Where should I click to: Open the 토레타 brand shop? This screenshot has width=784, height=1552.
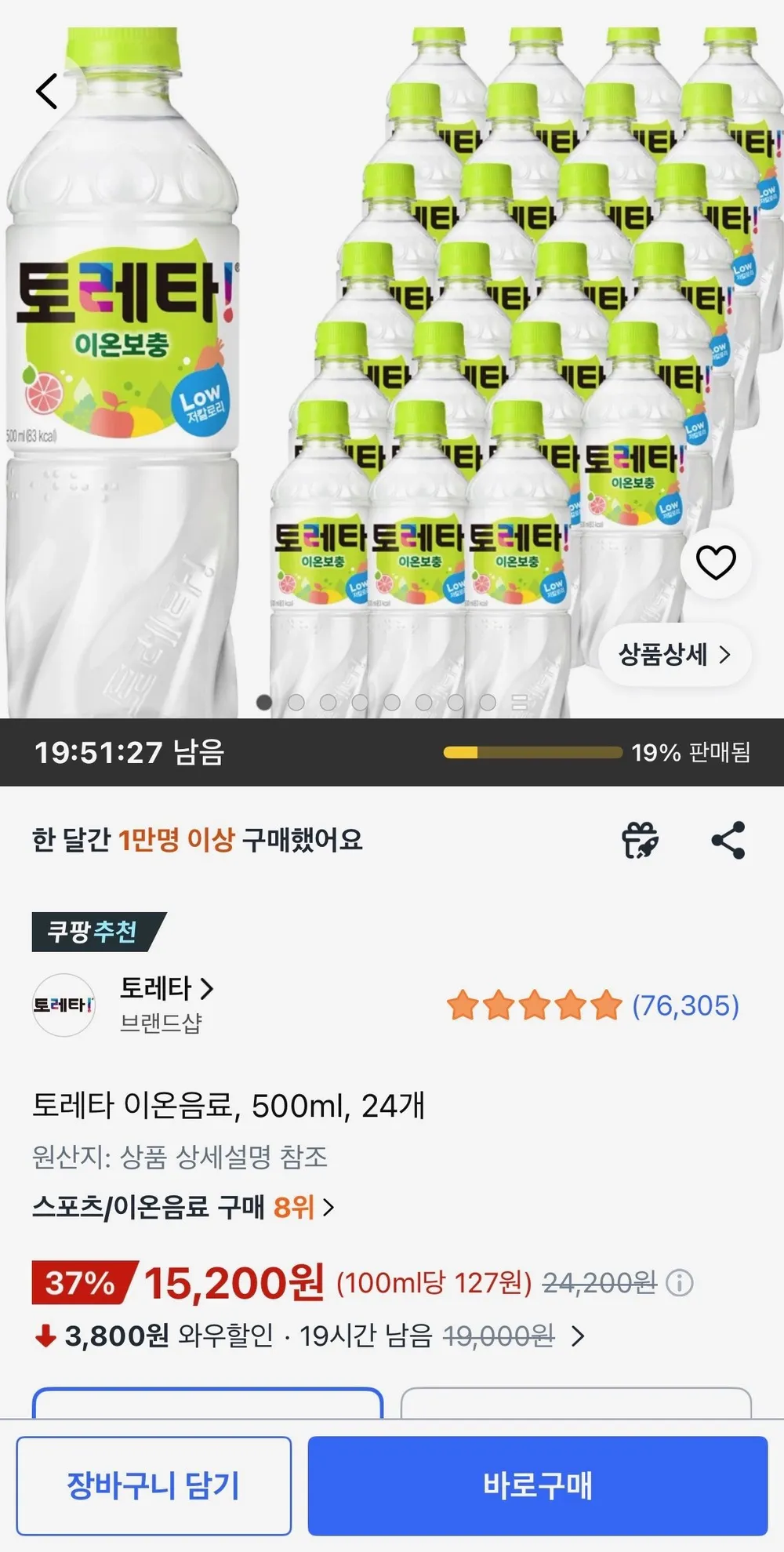pos(166,988)
